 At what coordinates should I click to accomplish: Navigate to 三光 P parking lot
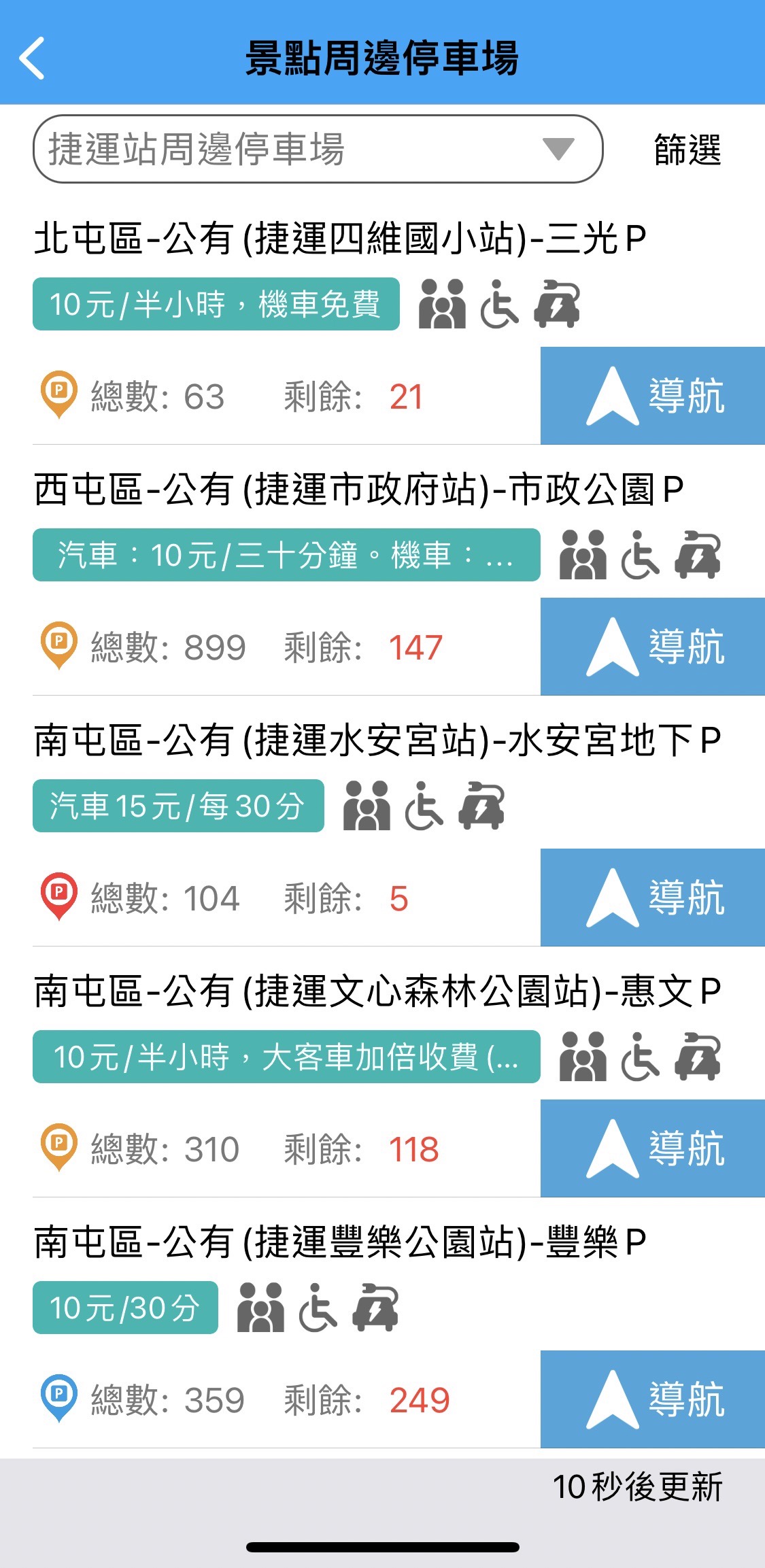pos(652,396)
